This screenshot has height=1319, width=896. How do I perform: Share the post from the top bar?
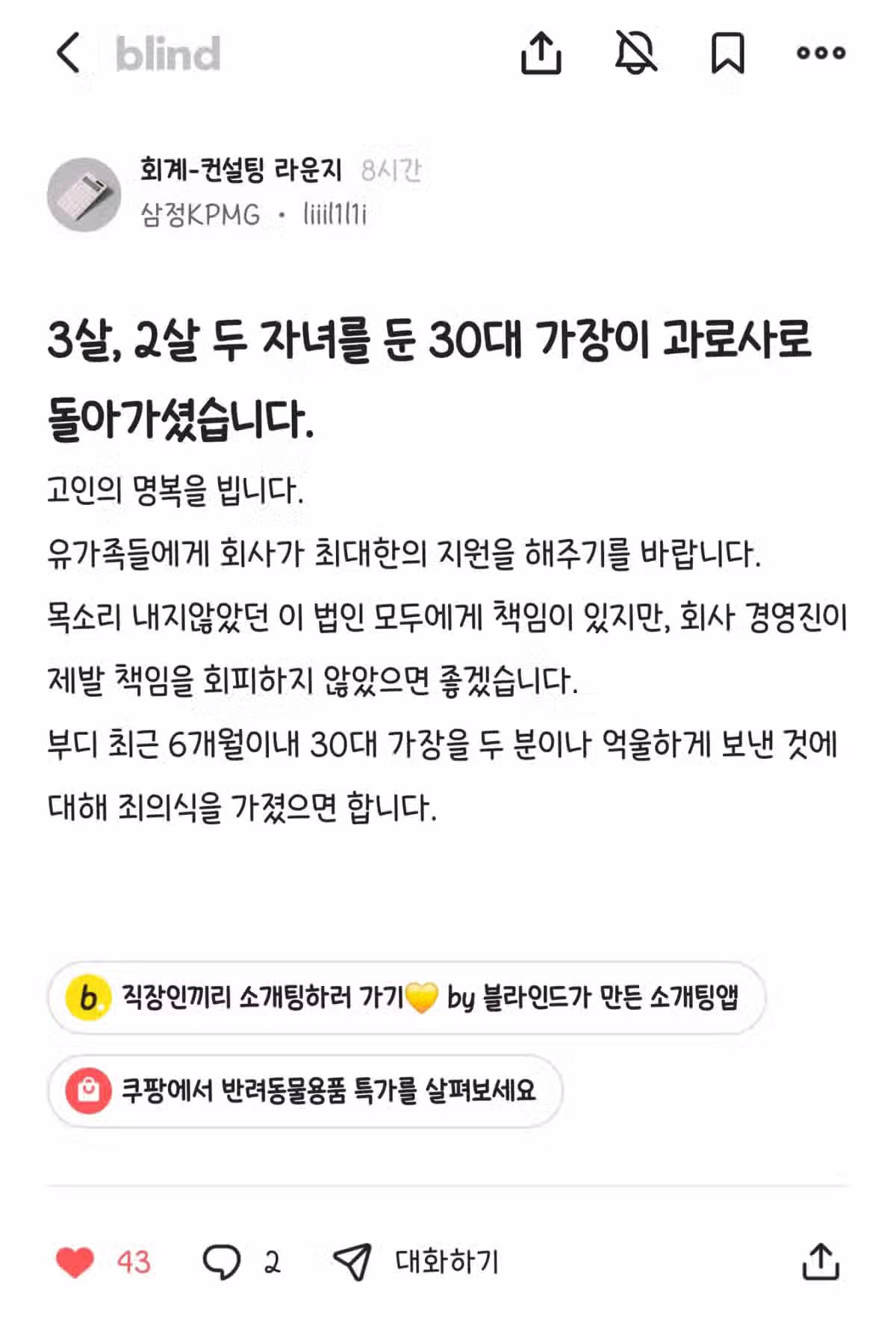point(541,53)
